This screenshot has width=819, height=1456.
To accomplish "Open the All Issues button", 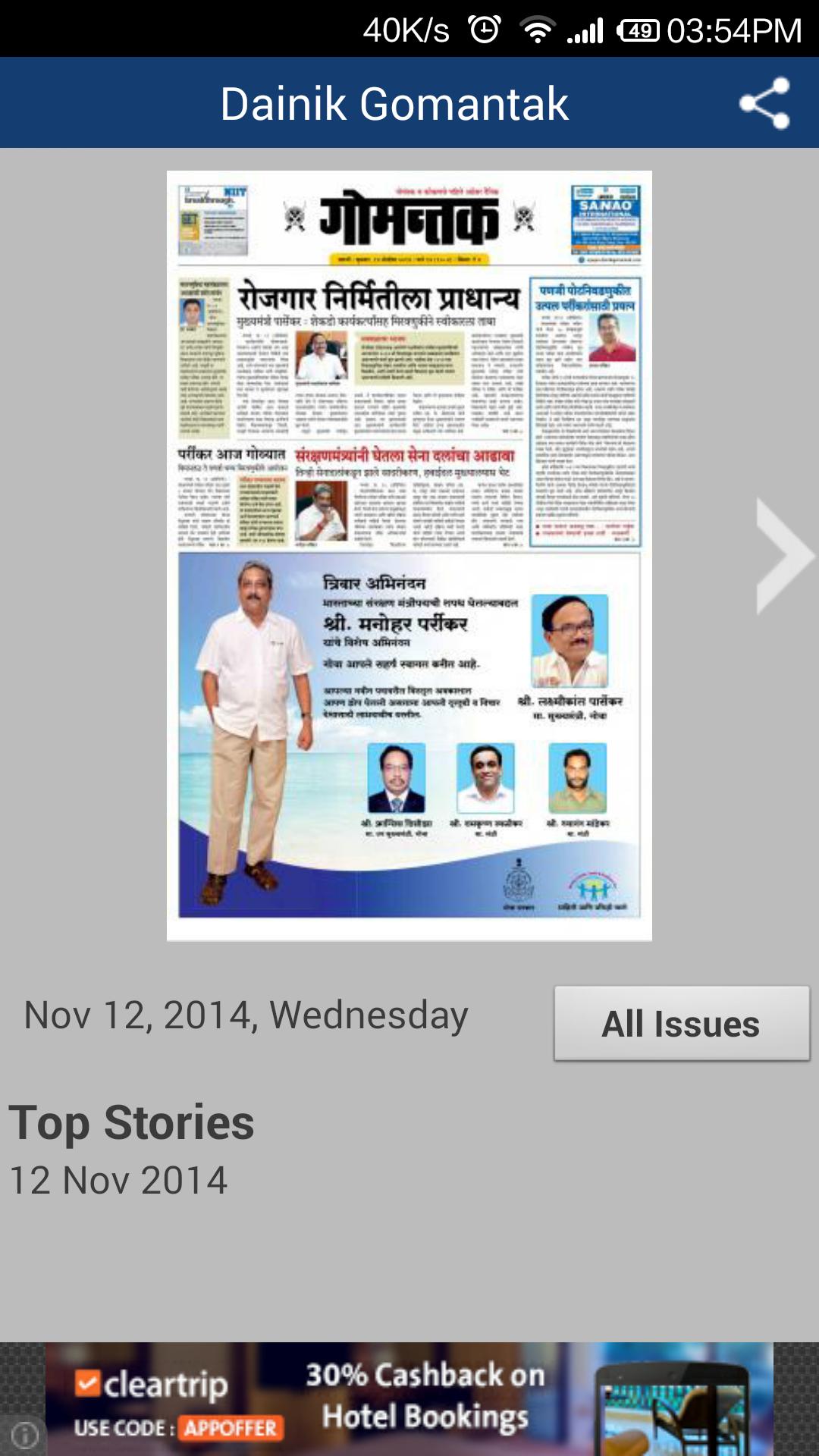I will [680, 1024].
